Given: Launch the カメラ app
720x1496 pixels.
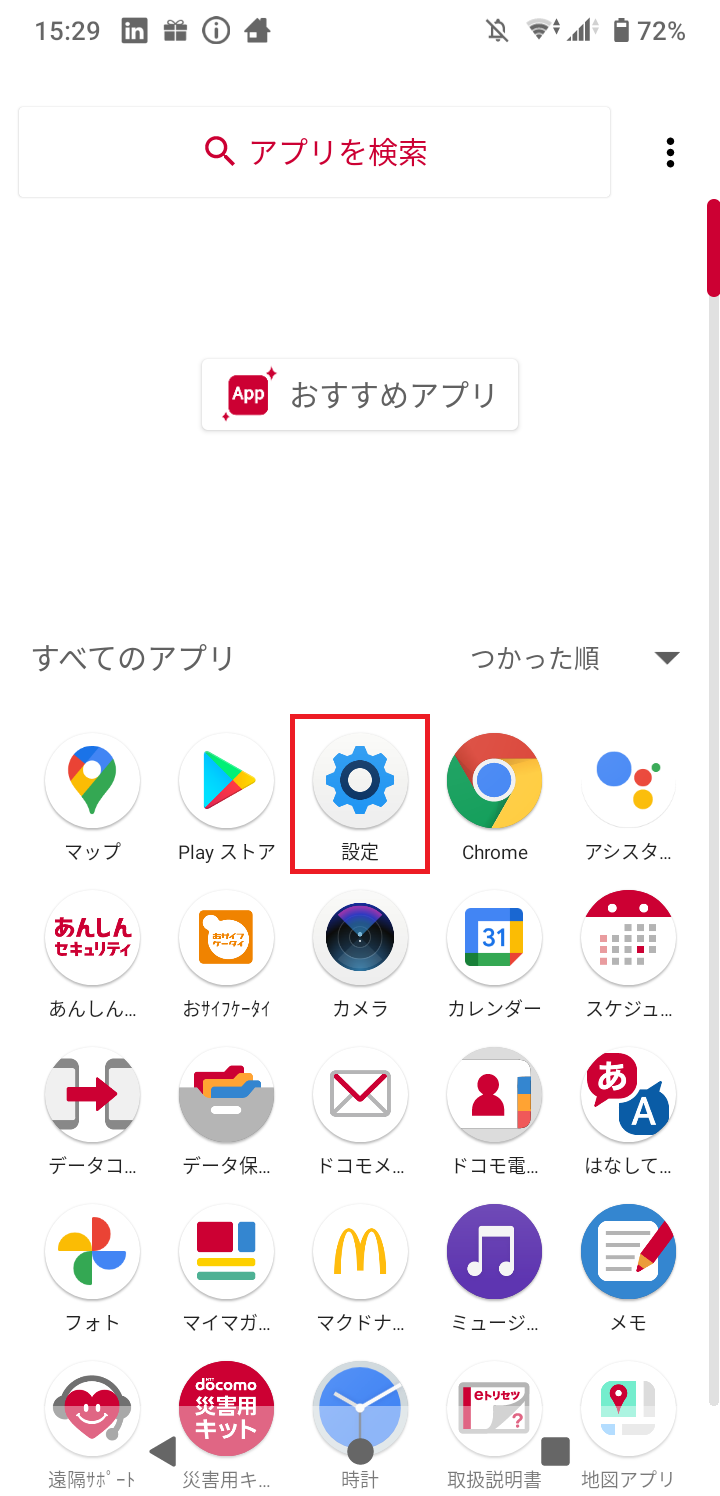Looking at the screenshot, I should point(359,938).
